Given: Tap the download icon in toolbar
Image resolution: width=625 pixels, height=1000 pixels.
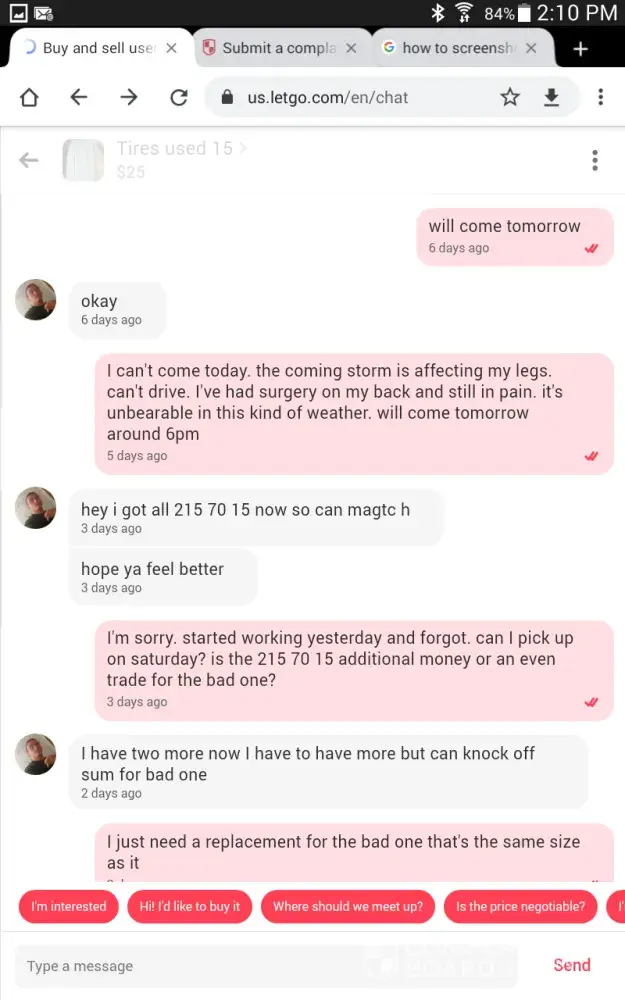Looking at the screenshot, I should point(551,97).
